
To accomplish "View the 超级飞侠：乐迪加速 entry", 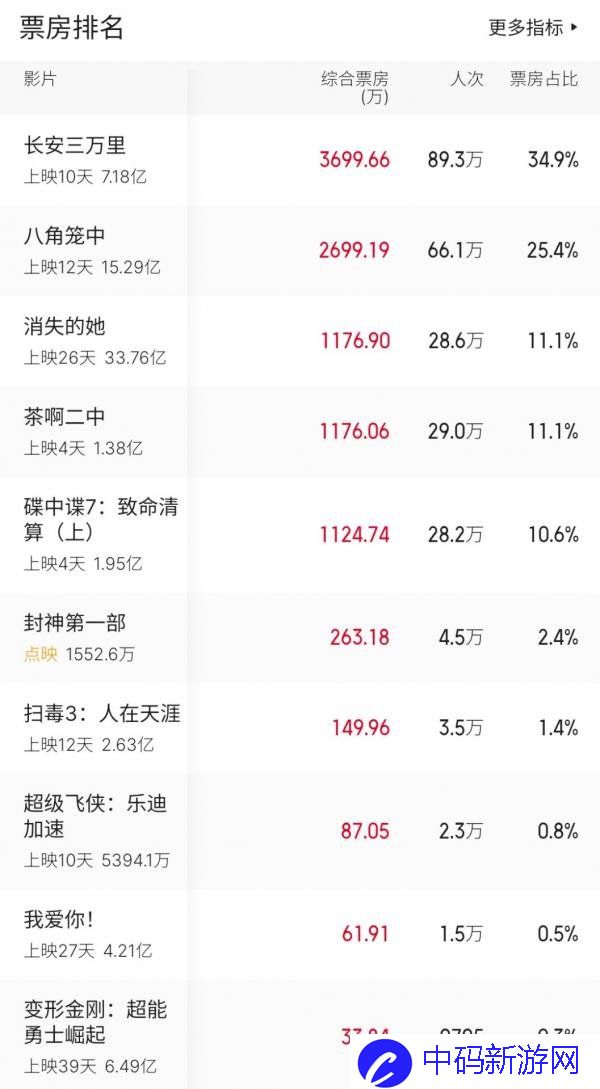I will click(300, 831).
